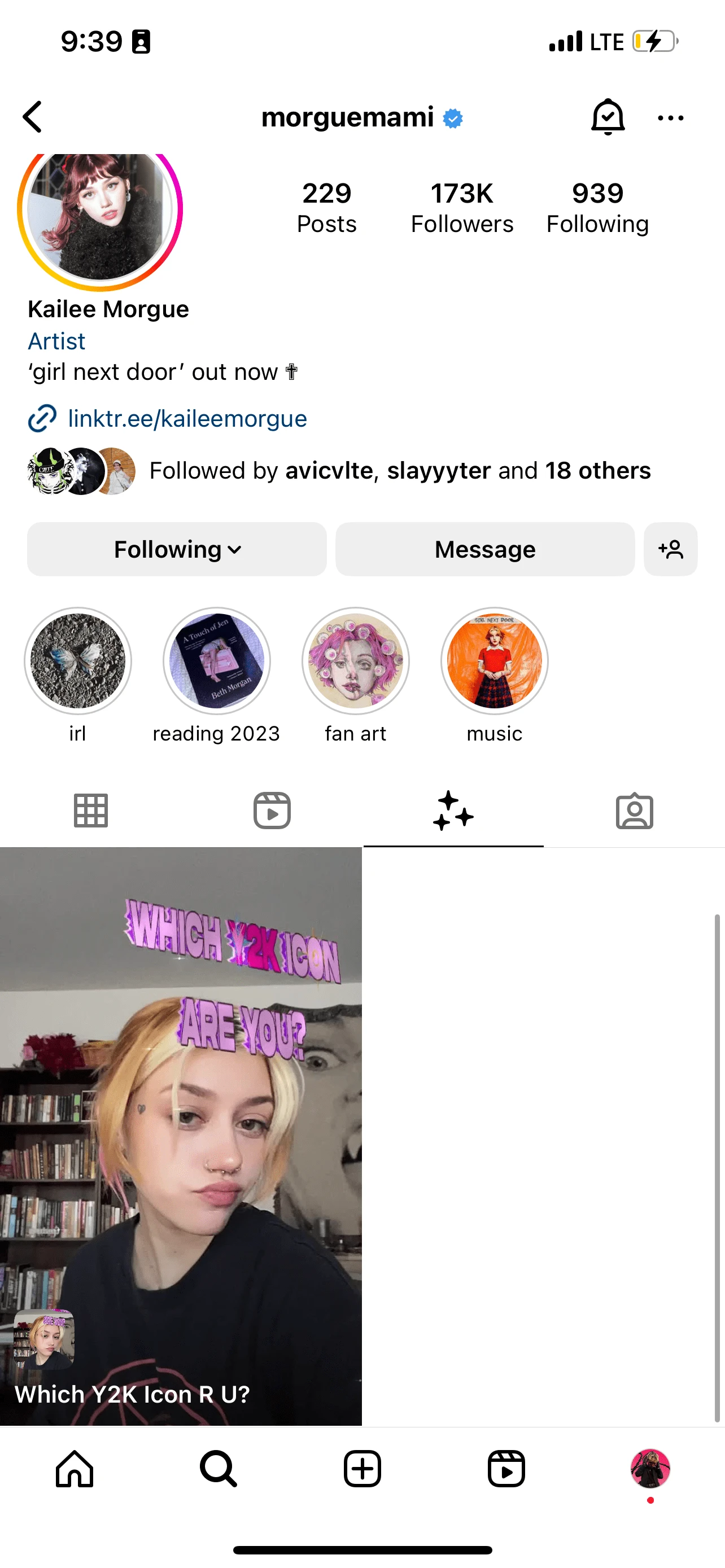
Task: Go to the Home feed tab
Action: click(x=75, y=1468)
